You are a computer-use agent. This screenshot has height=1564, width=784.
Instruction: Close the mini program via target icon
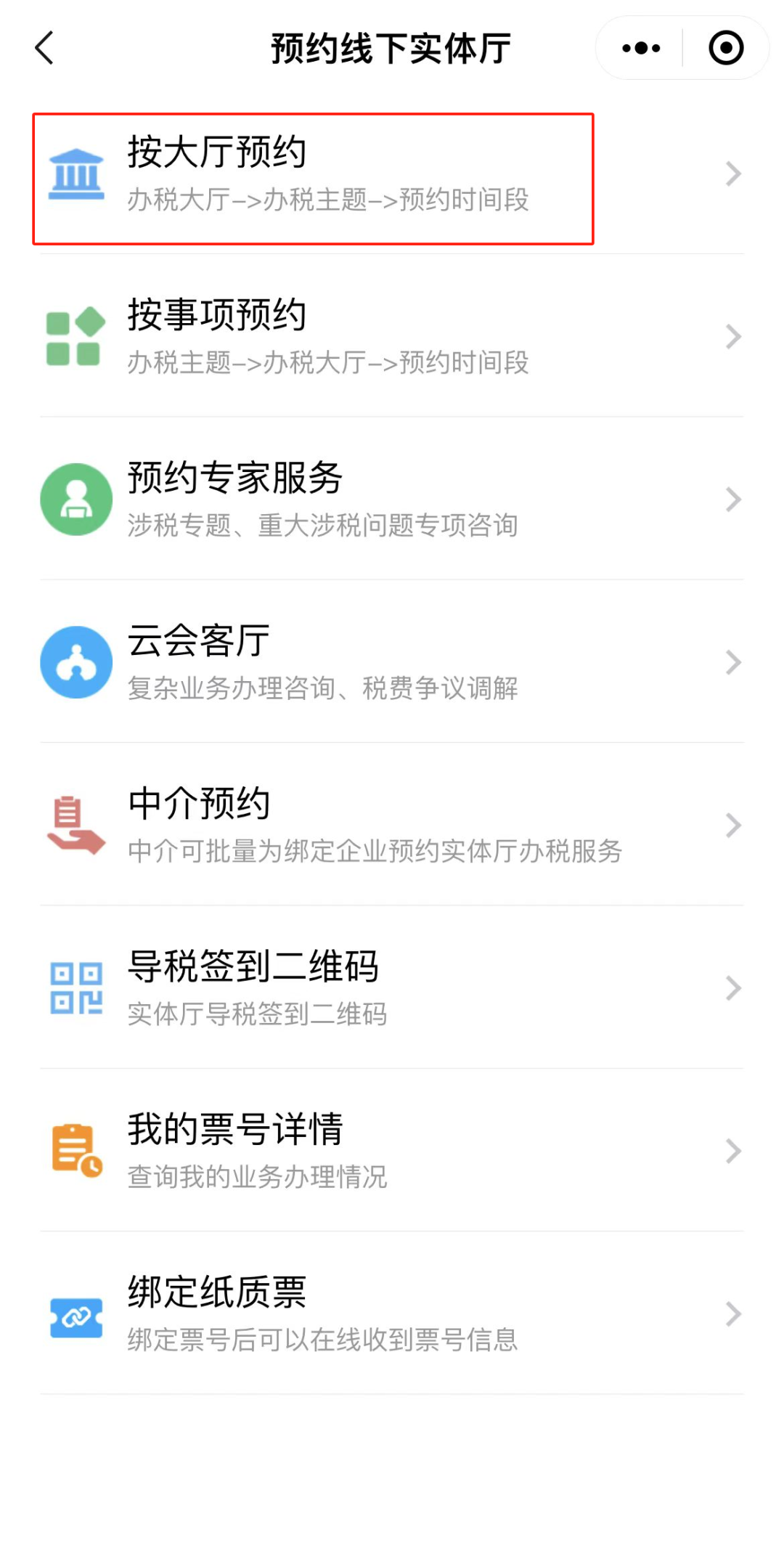(x=726, y=49)
